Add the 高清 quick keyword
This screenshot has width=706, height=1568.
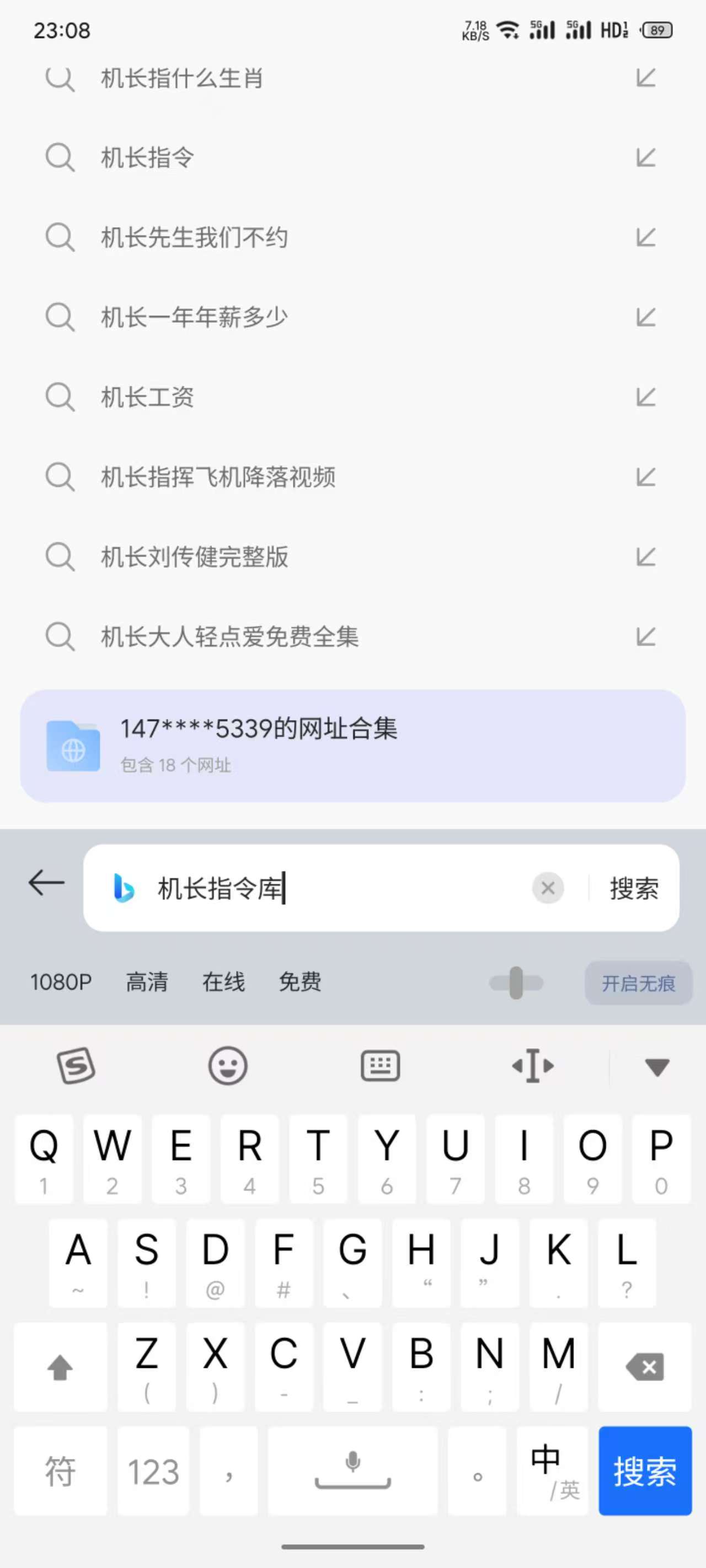click(147, 982)
